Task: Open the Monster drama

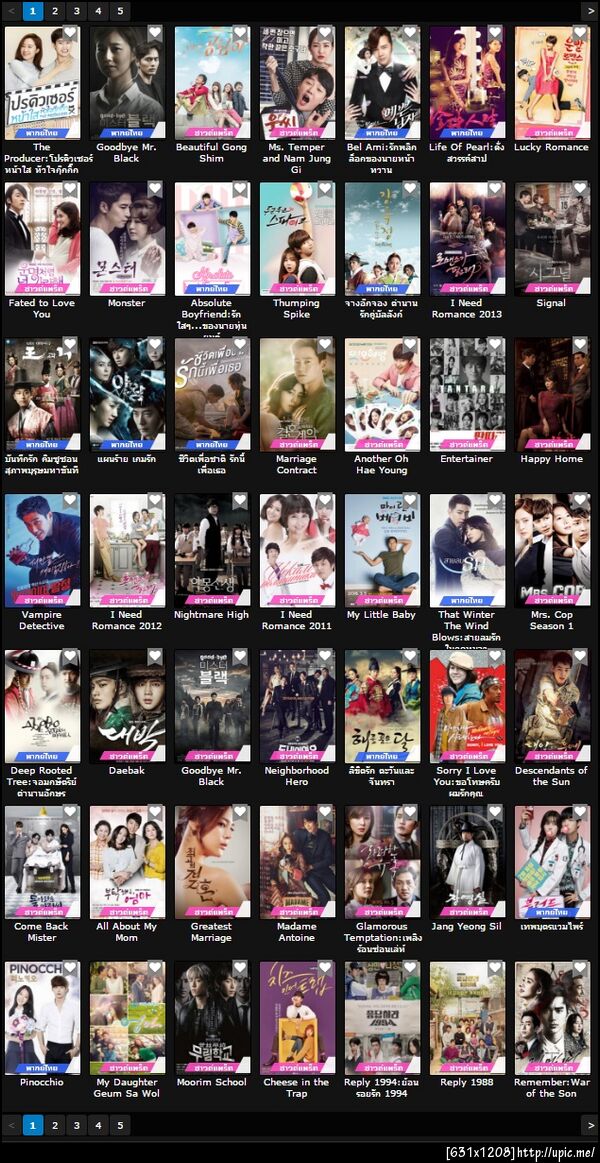Action: (127, 238)
